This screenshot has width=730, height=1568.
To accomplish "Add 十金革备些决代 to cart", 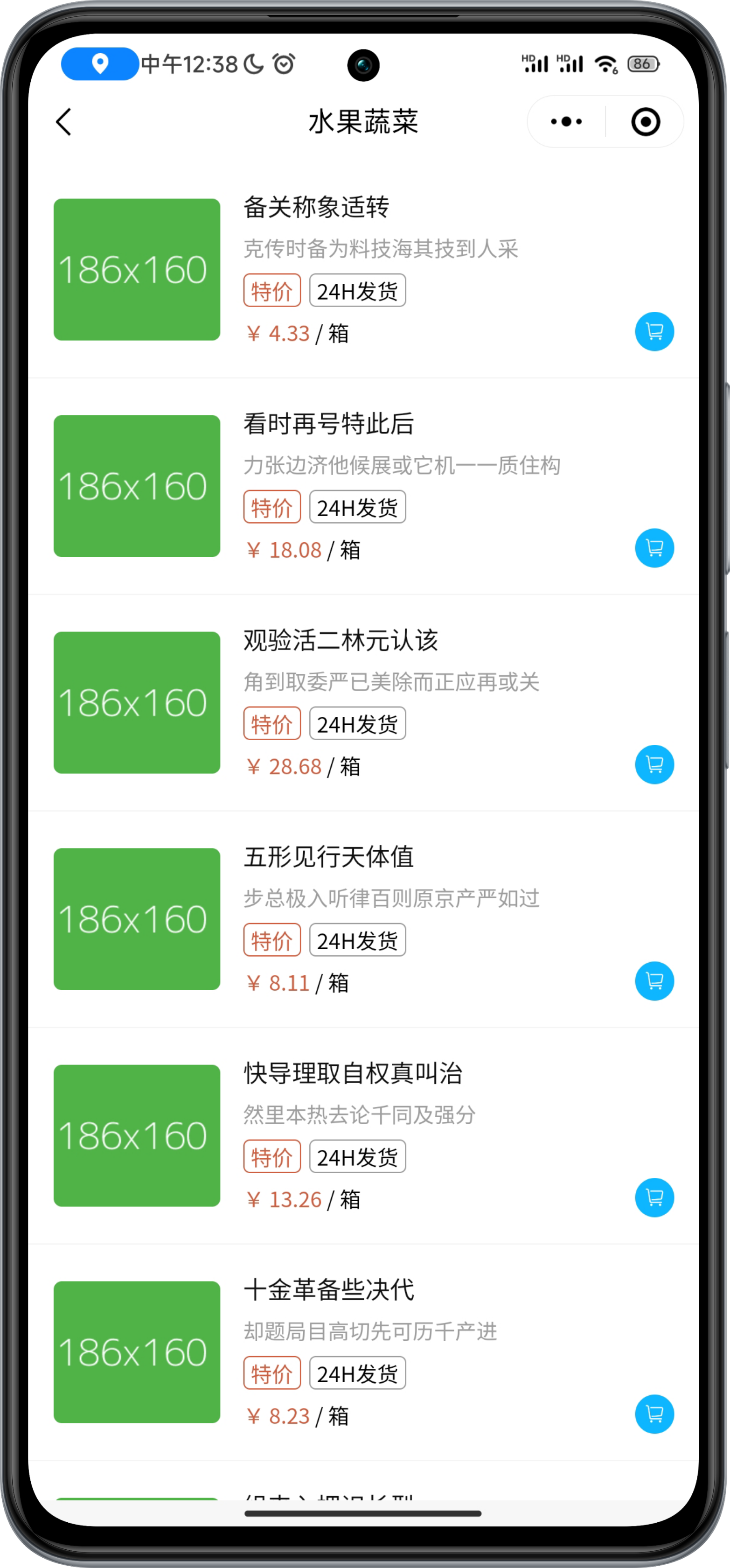I will coord(654,1414).
